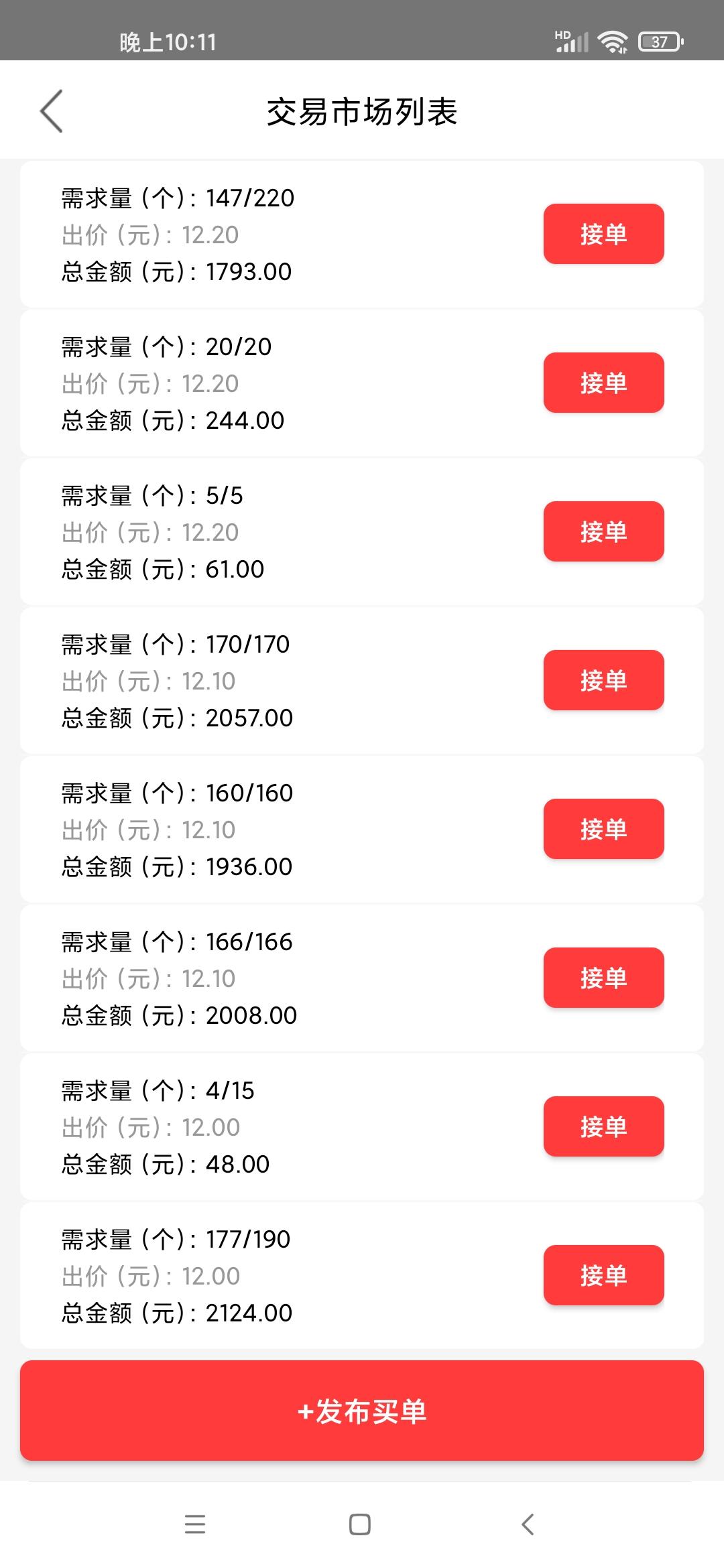Accept the 170/170 order priced 12.10

coord(603,680)
